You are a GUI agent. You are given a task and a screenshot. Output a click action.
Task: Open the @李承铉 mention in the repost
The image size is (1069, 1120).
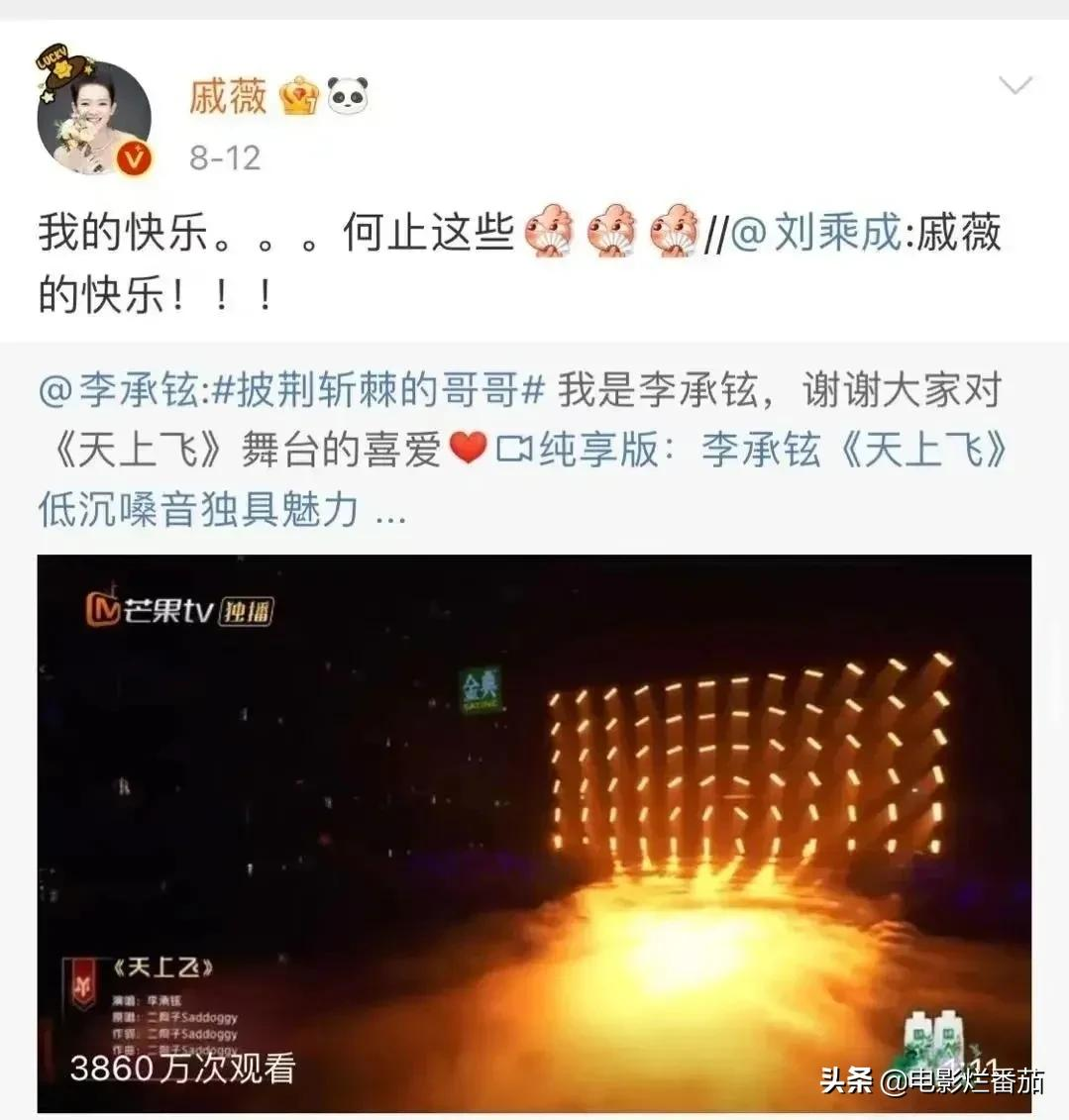click(122, 391)
